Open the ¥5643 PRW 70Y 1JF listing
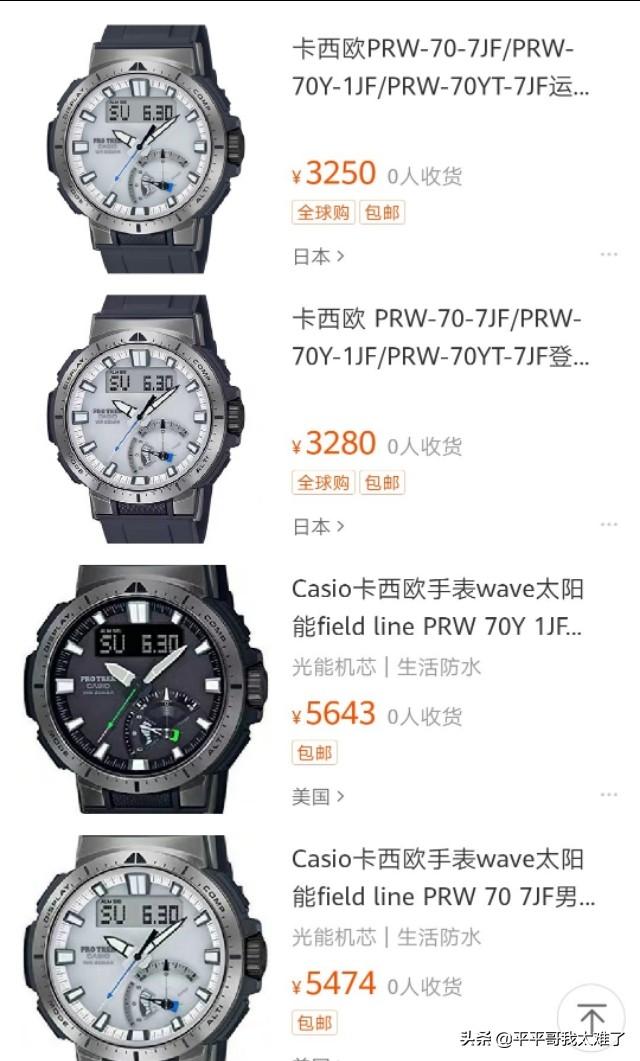 pyautogui.click(x=440, y=609)
